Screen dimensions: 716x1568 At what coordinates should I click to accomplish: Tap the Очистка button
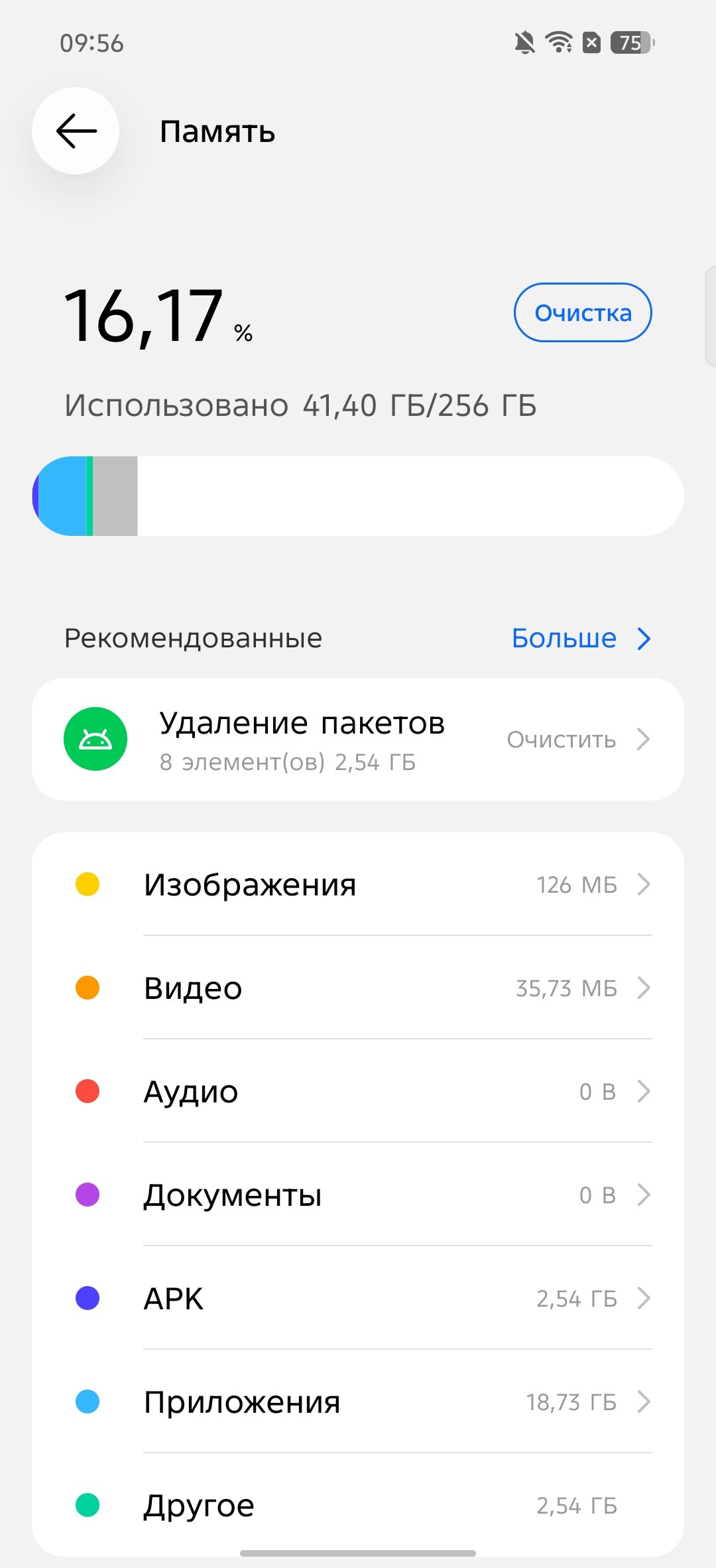click(x=583, y=312)
